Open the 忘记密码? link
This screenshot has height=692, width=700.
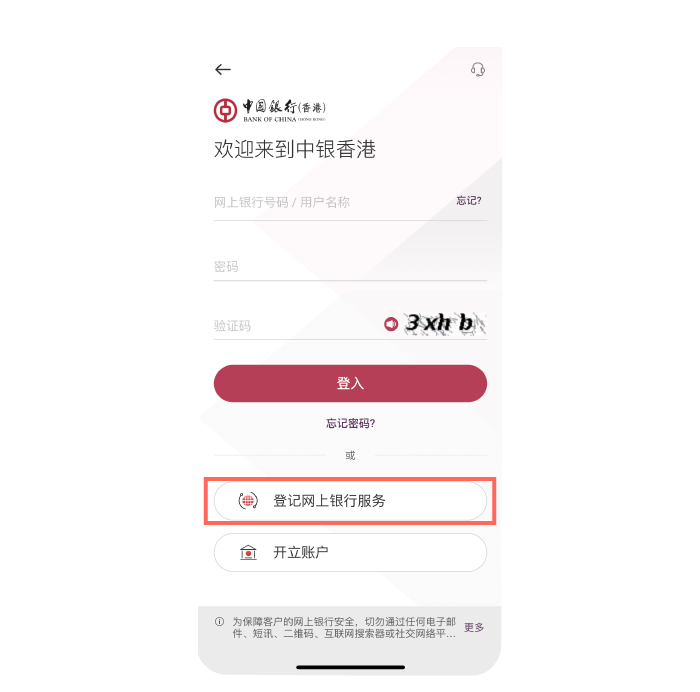(350, 423)
